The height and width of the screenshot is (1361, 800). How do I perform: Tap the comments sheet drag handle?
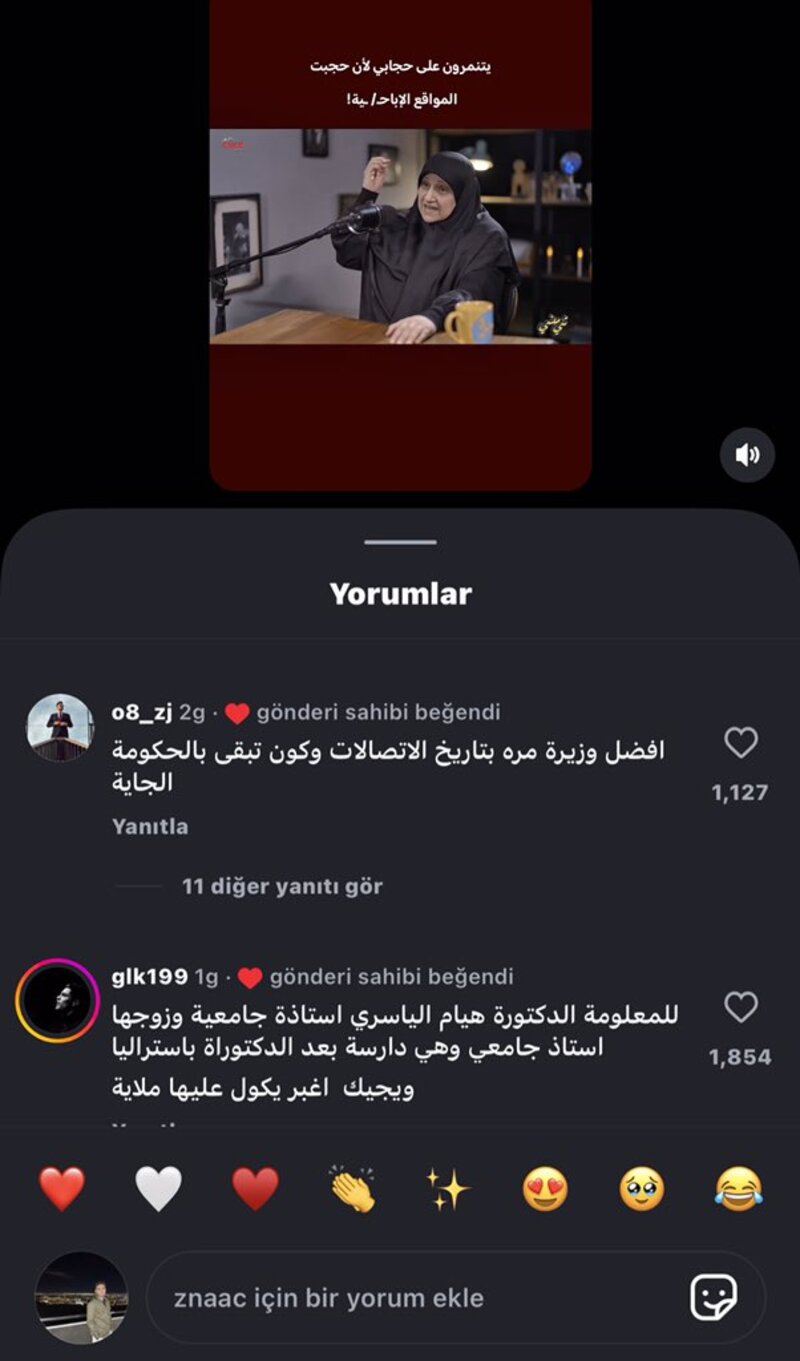[400, 542]
